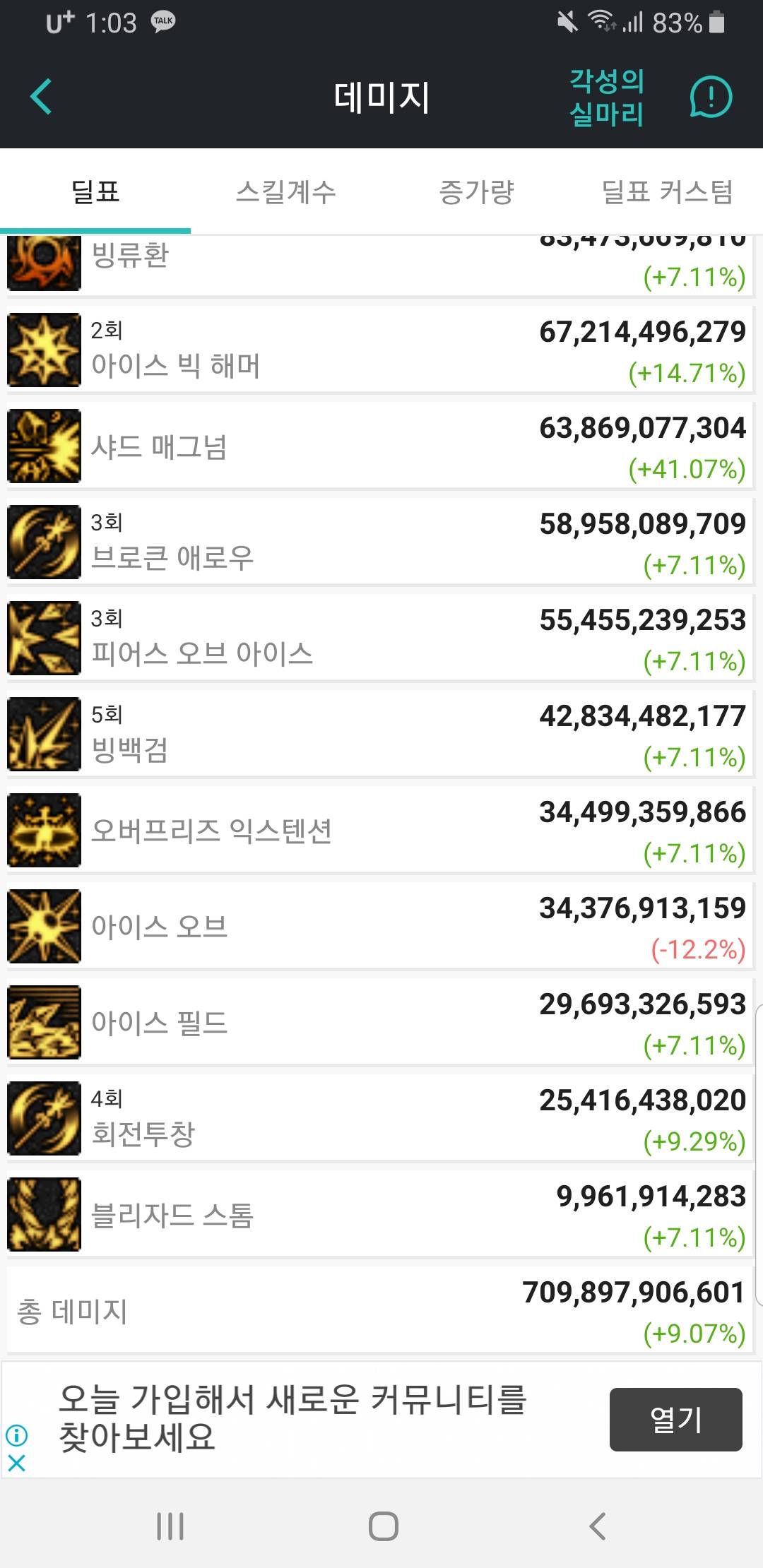The height and width of the screenshot is (1568, 763).
Task: Open the system recent apps view
Action: coord(170,1526)
